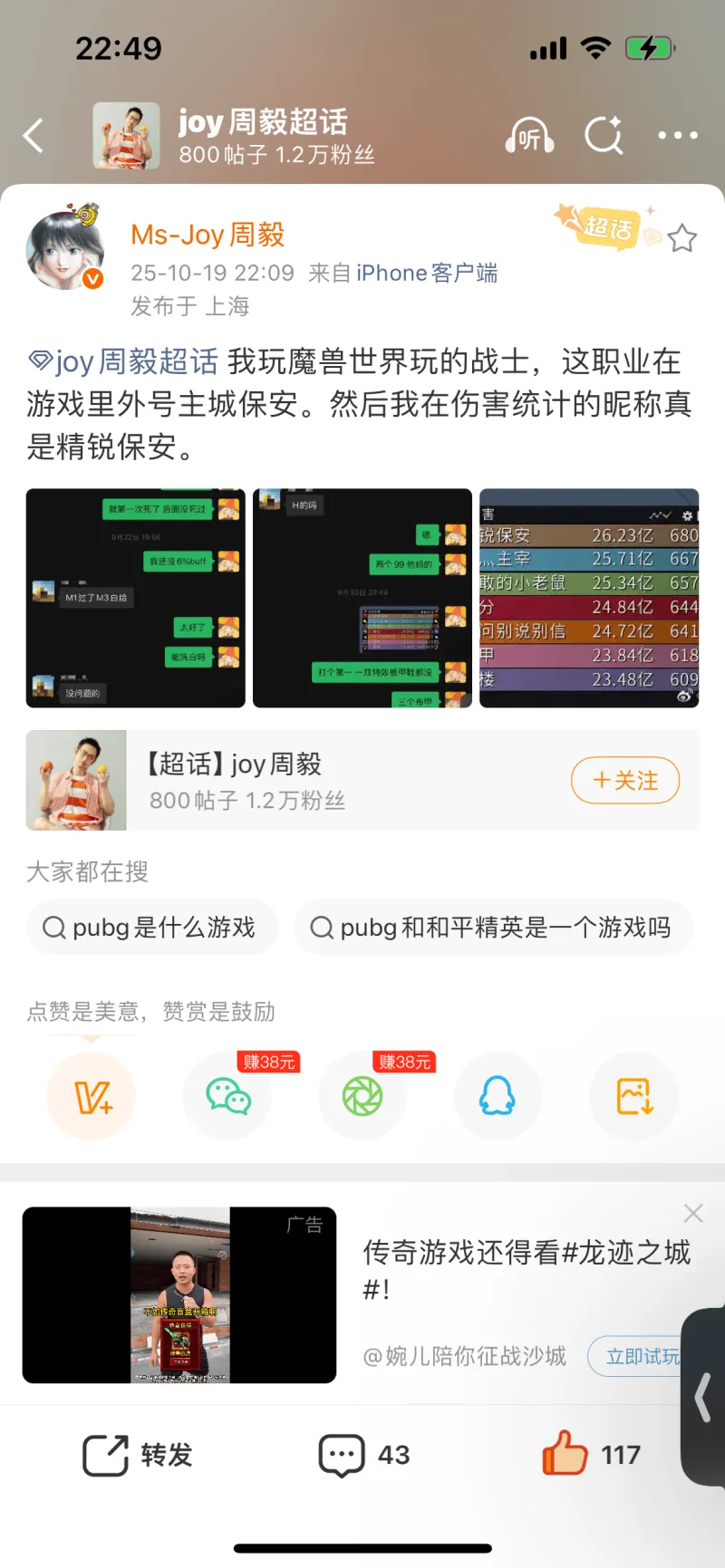The width and height of the screenshot is (725, 1568).
Task: Open the three-dot overflow menu
Action: pyautogui.click(x=677, y=136)
